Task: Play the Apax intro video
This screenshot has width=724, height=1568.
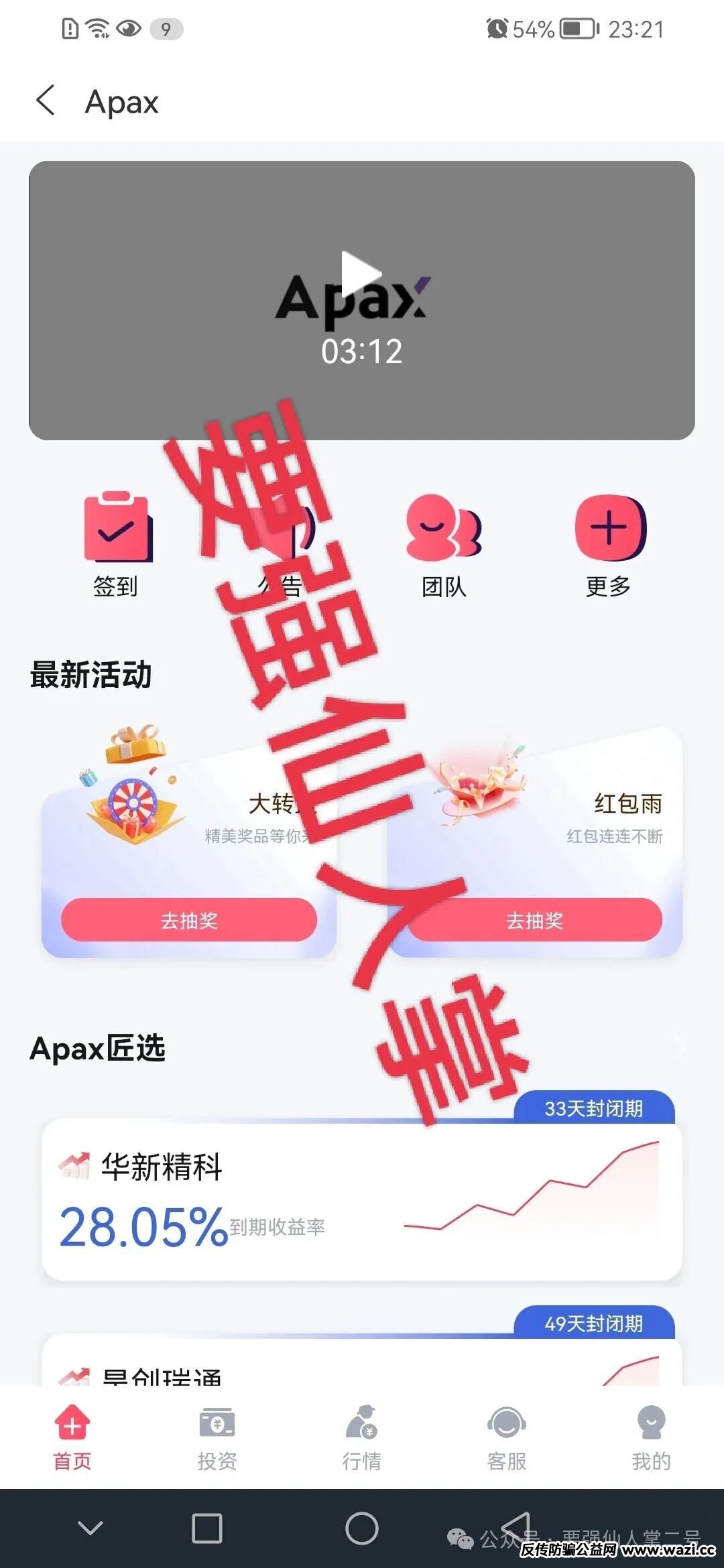Action: tap(361, 274)
